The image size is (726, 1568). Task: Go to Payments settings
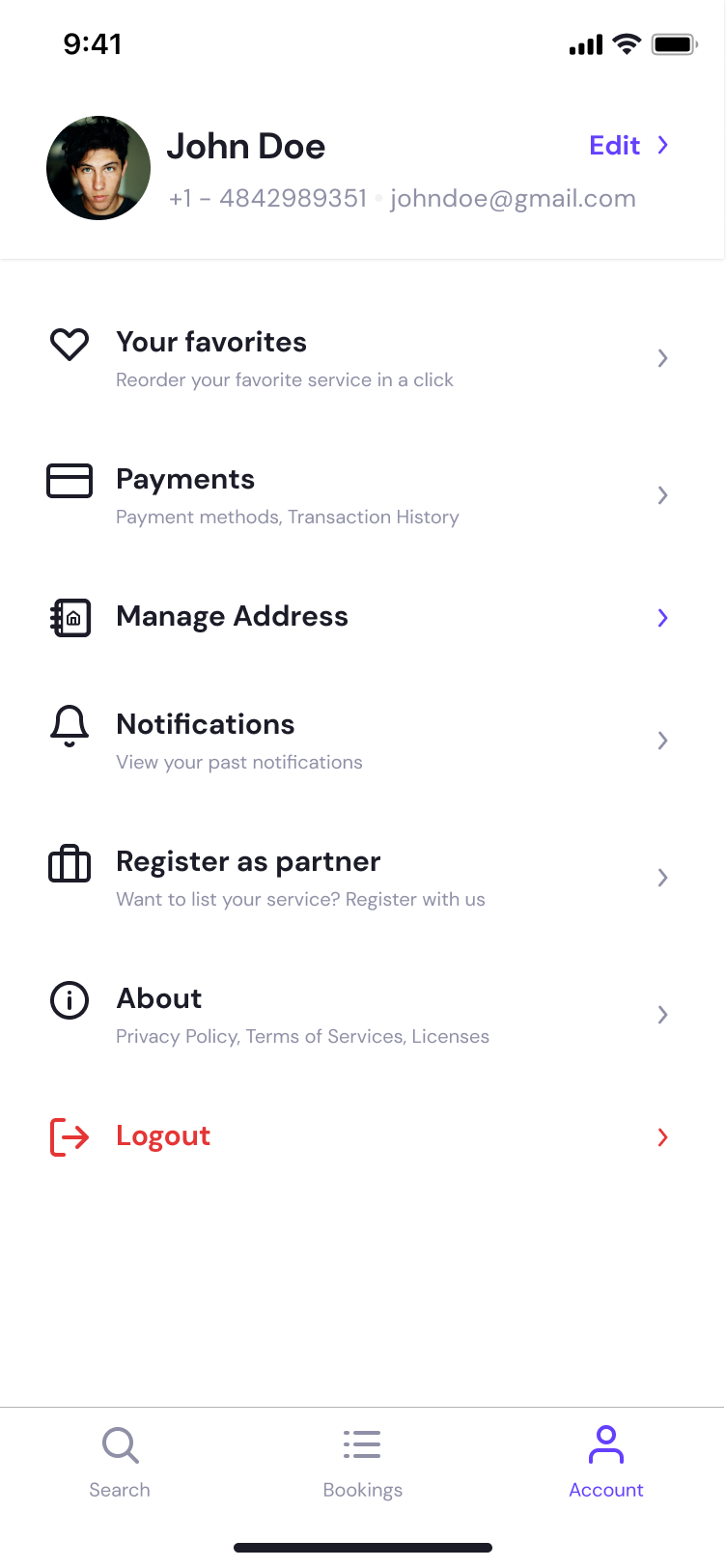click(x=357, y=495)
